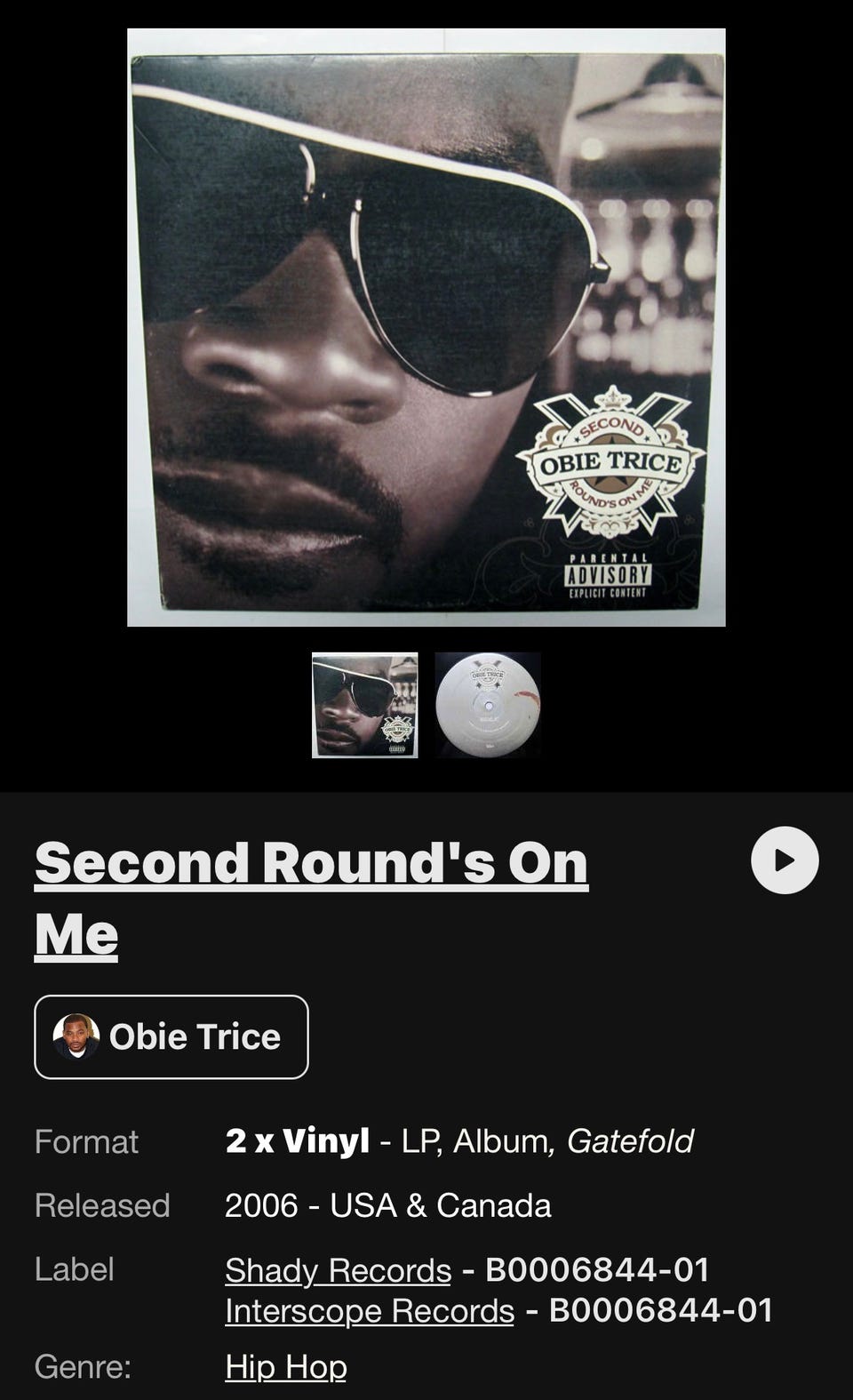Browse the Hip Hop genre link
Image resolution: width=853 pixels, height=1400 pixels.
click(x=285, y=1366)
